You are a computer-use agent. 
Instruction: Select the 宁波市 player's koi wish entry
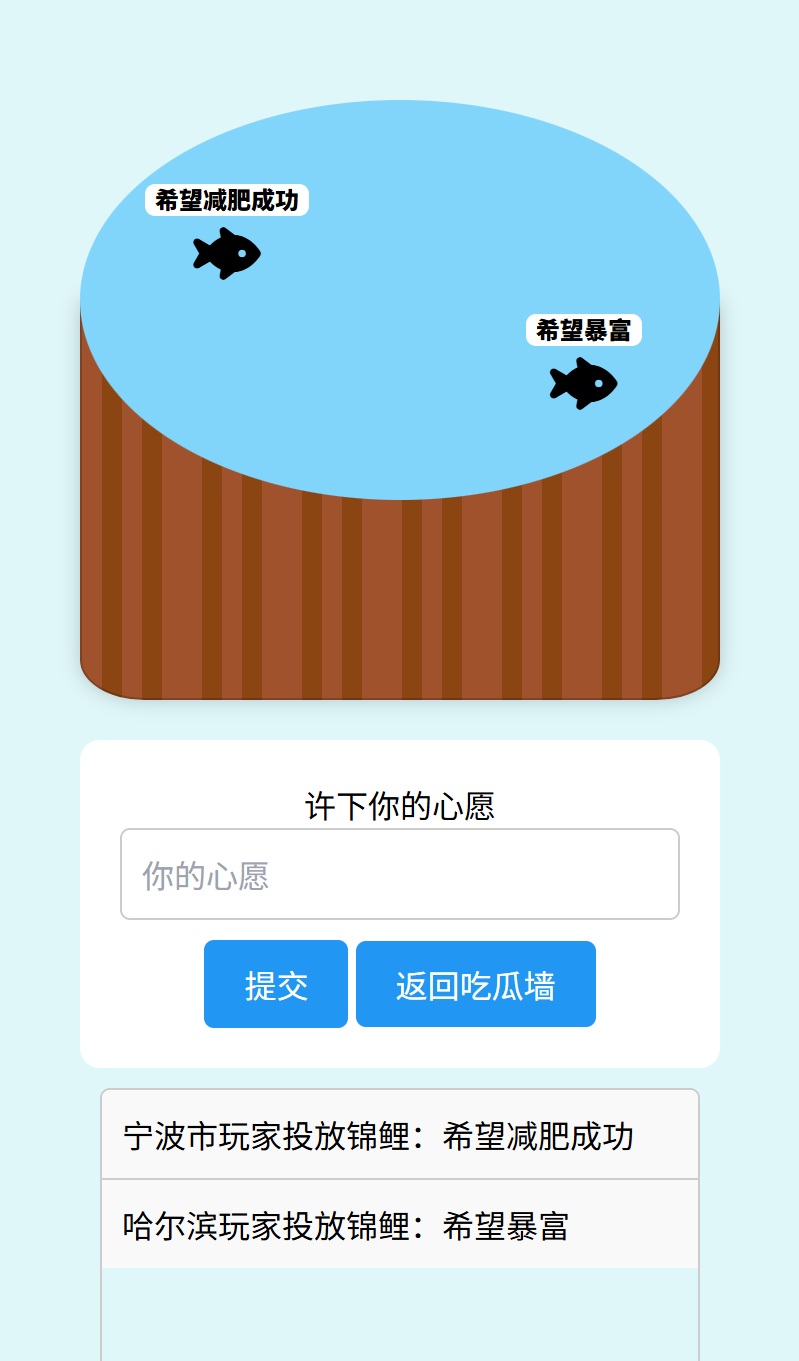click(399, 1137)
